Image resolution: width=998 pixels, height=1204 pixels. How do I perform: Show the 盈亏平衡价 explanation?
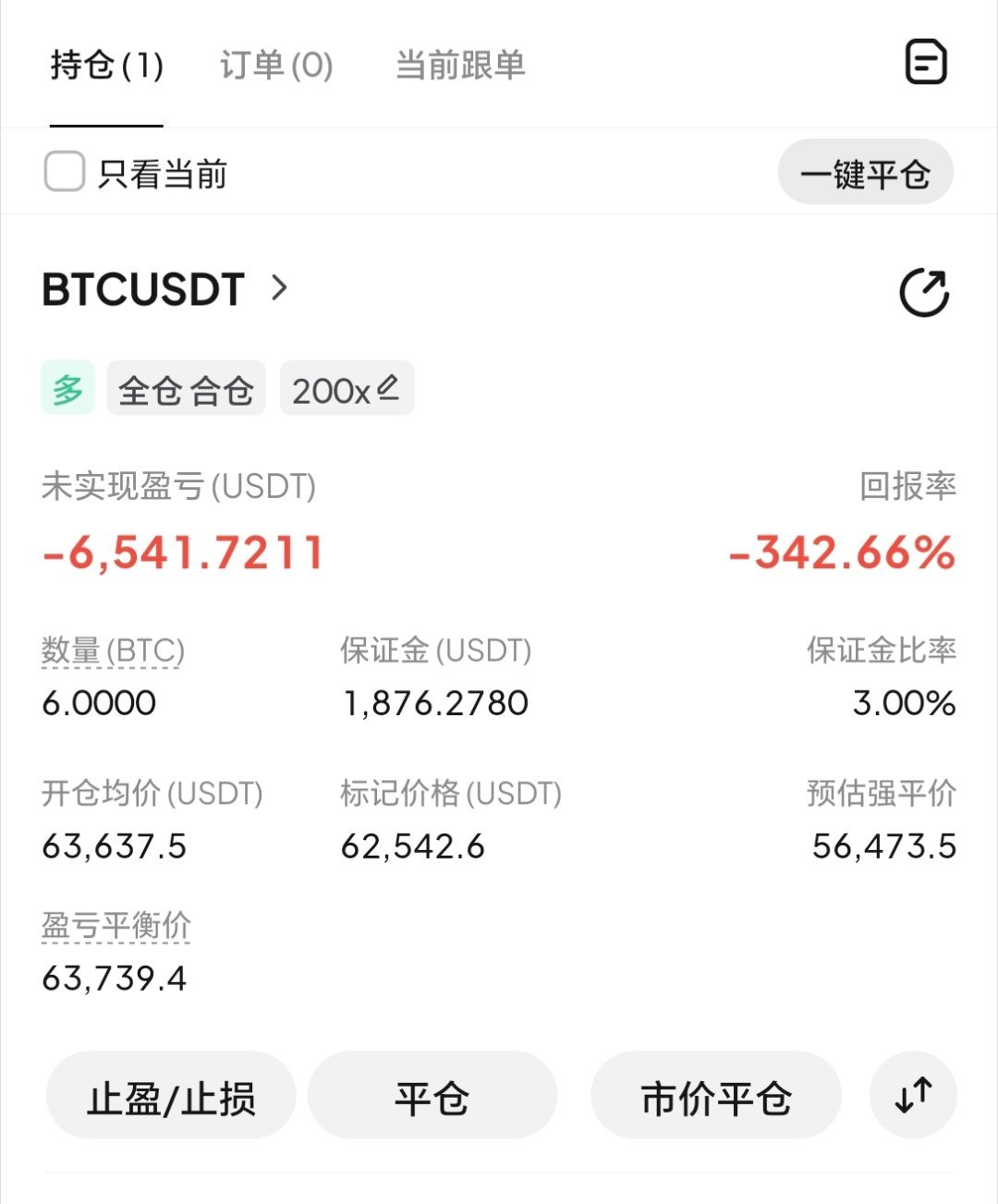click(116, 926)
